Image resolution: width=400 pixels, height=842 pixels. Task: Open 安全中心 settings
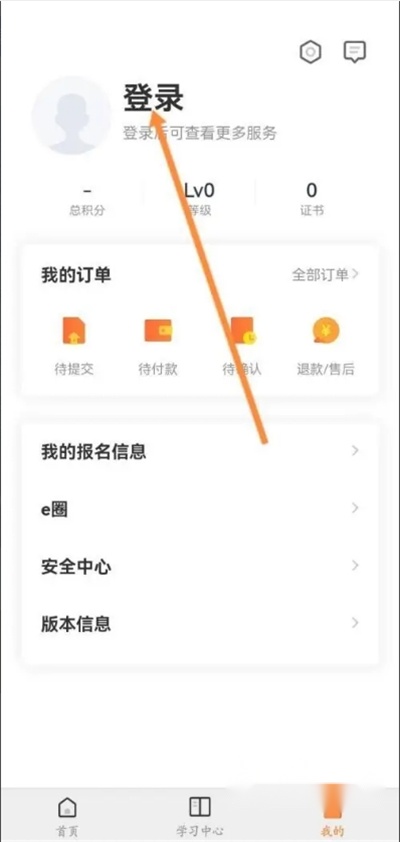tap(200, 567)
